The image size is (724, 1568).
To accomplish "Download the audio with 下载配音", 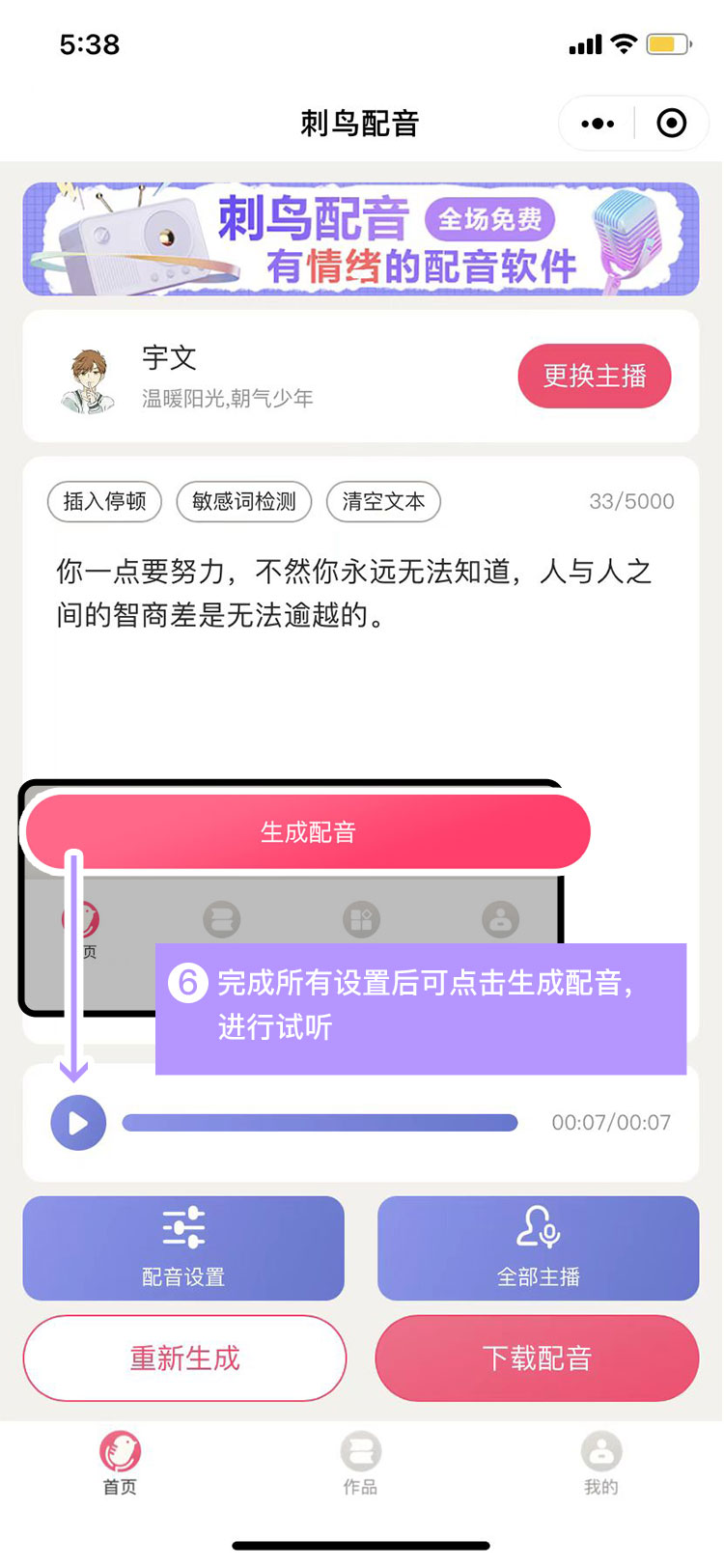I will pos(537,1358).
